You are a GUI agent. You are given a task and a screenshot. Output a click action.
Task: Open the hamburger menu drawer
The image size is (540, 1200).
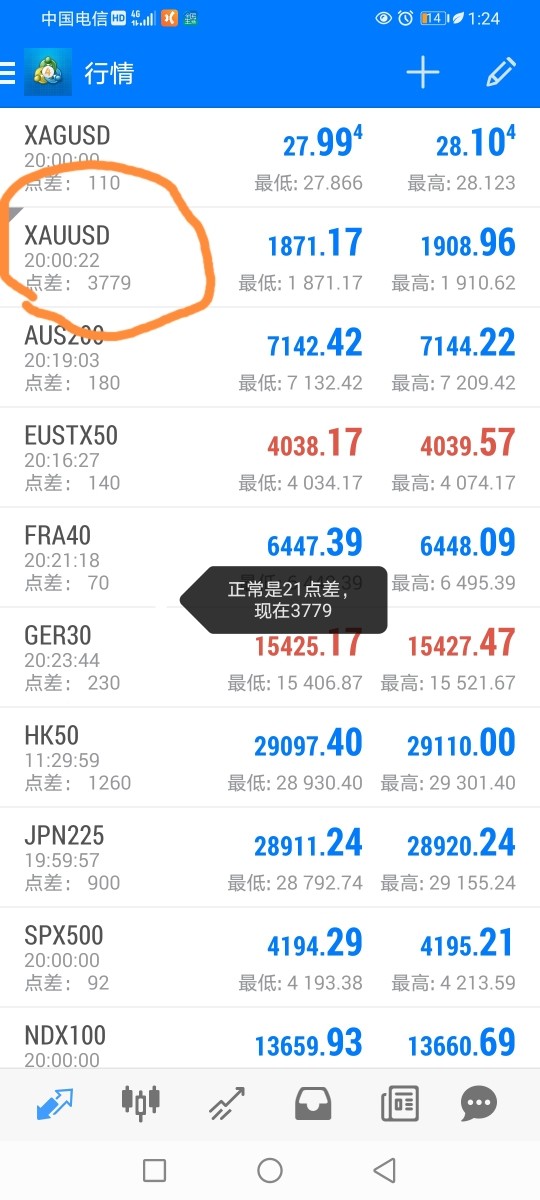point(8,73)
